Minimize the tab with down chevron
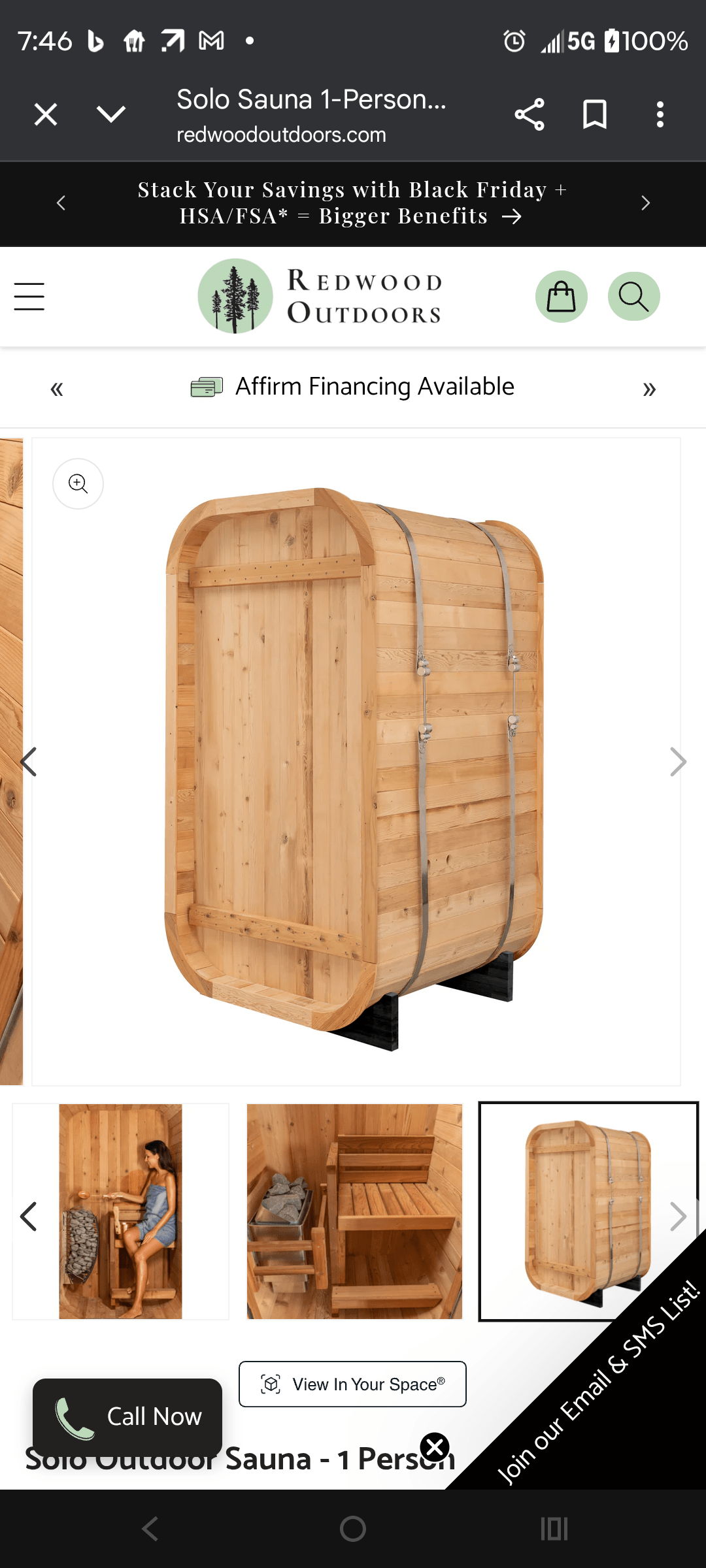 (x=110, y=114)
